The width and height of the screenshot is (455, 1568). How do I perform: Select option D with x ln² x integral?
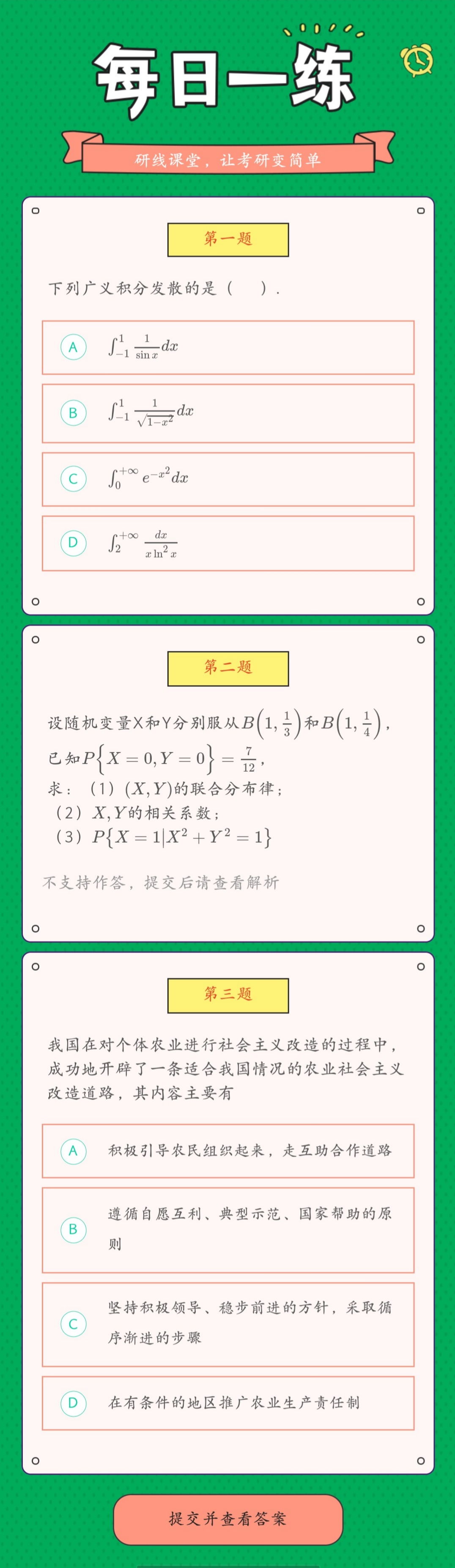point(228,544)
